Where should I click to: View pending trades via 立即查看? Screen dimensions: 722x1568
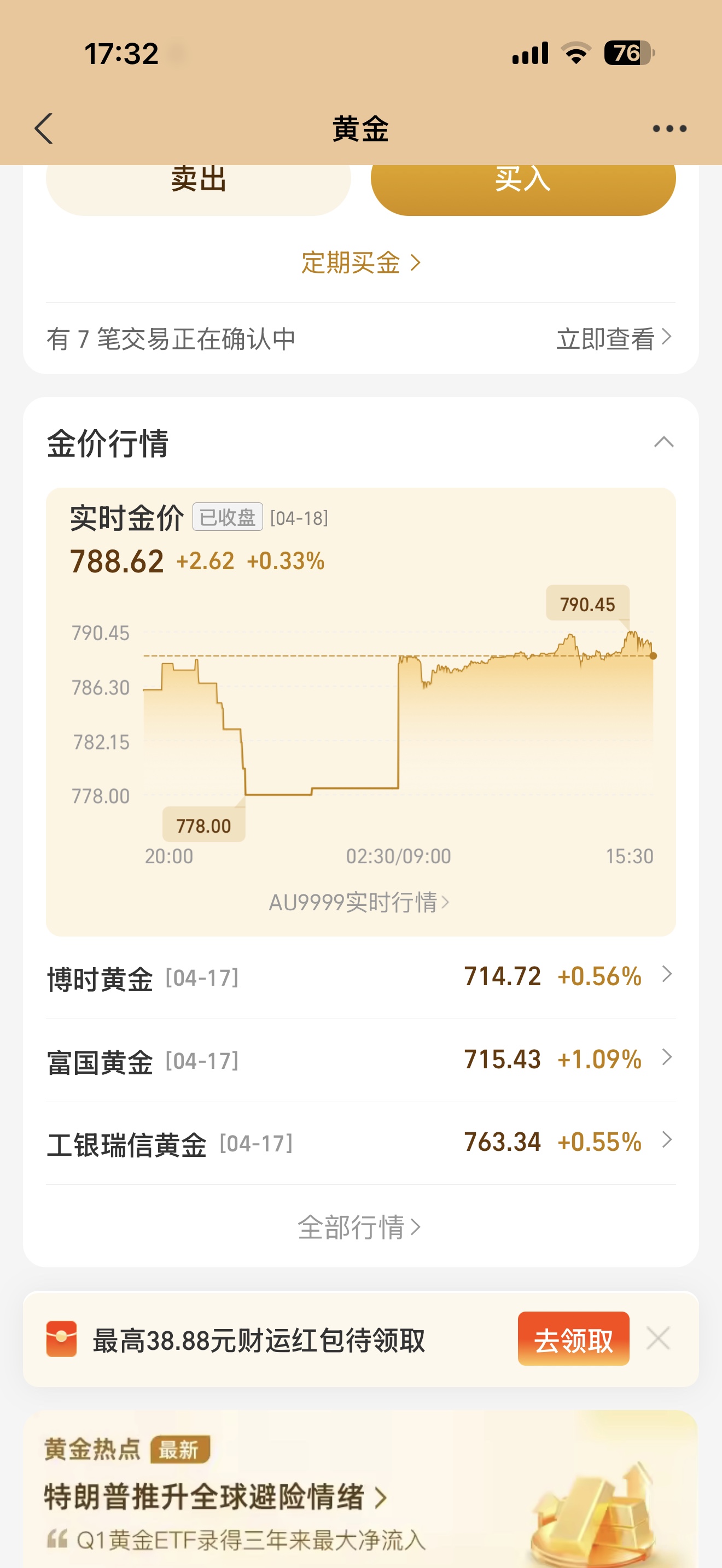coord(614,338)
